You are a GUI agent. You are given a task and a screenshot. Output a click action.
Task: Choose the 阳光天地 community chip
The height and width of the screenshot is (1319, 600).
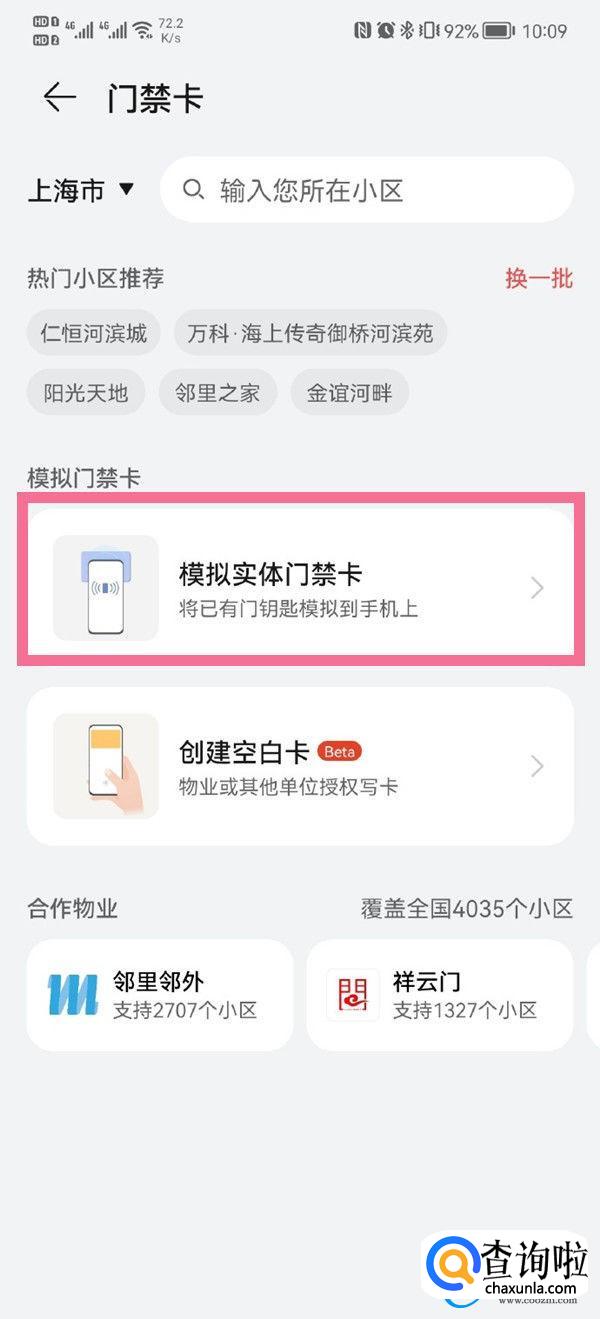coord(86,393)
